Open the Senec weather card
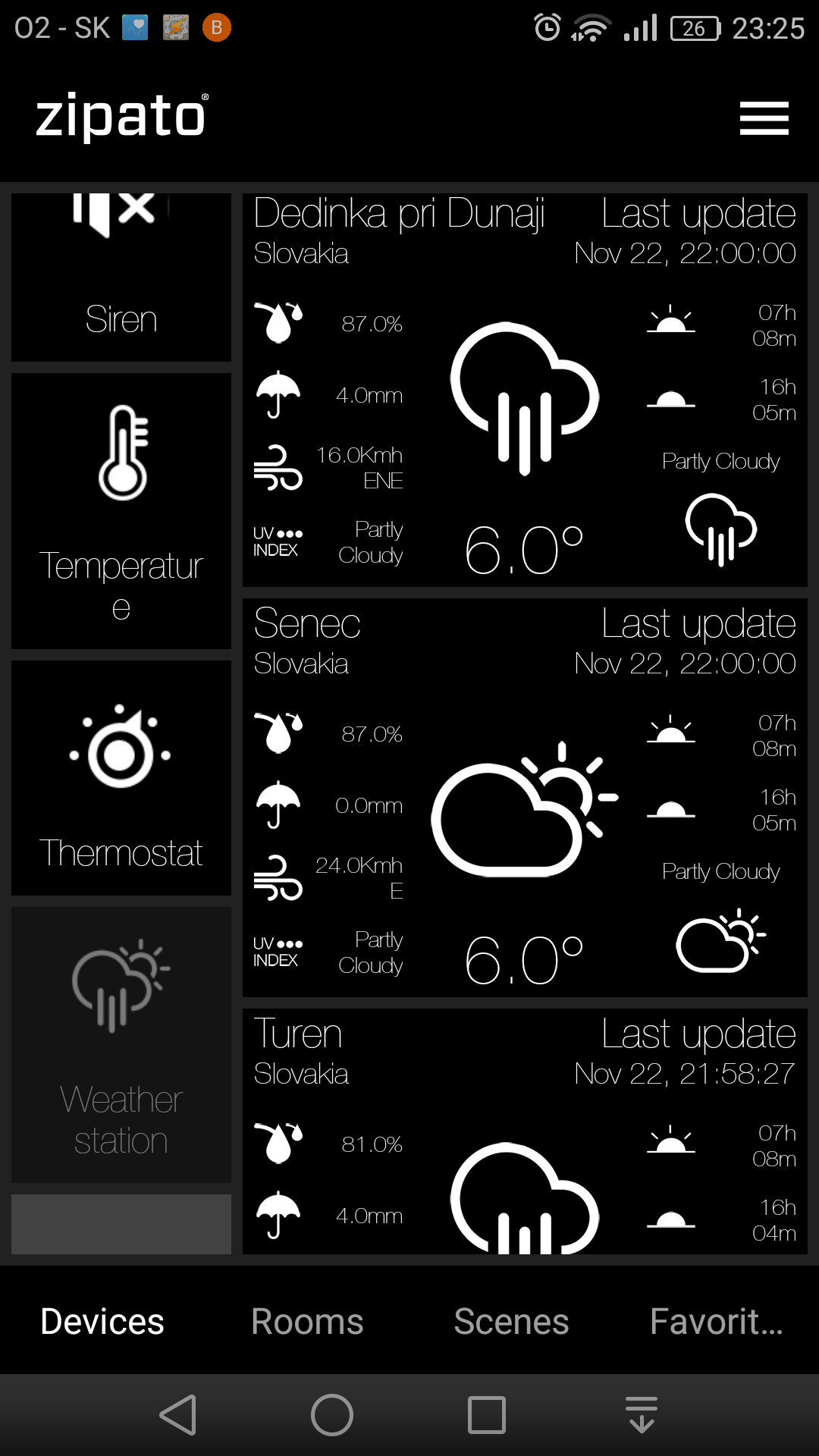This screenshot has width=819, height=1456. tap(525, 798)
